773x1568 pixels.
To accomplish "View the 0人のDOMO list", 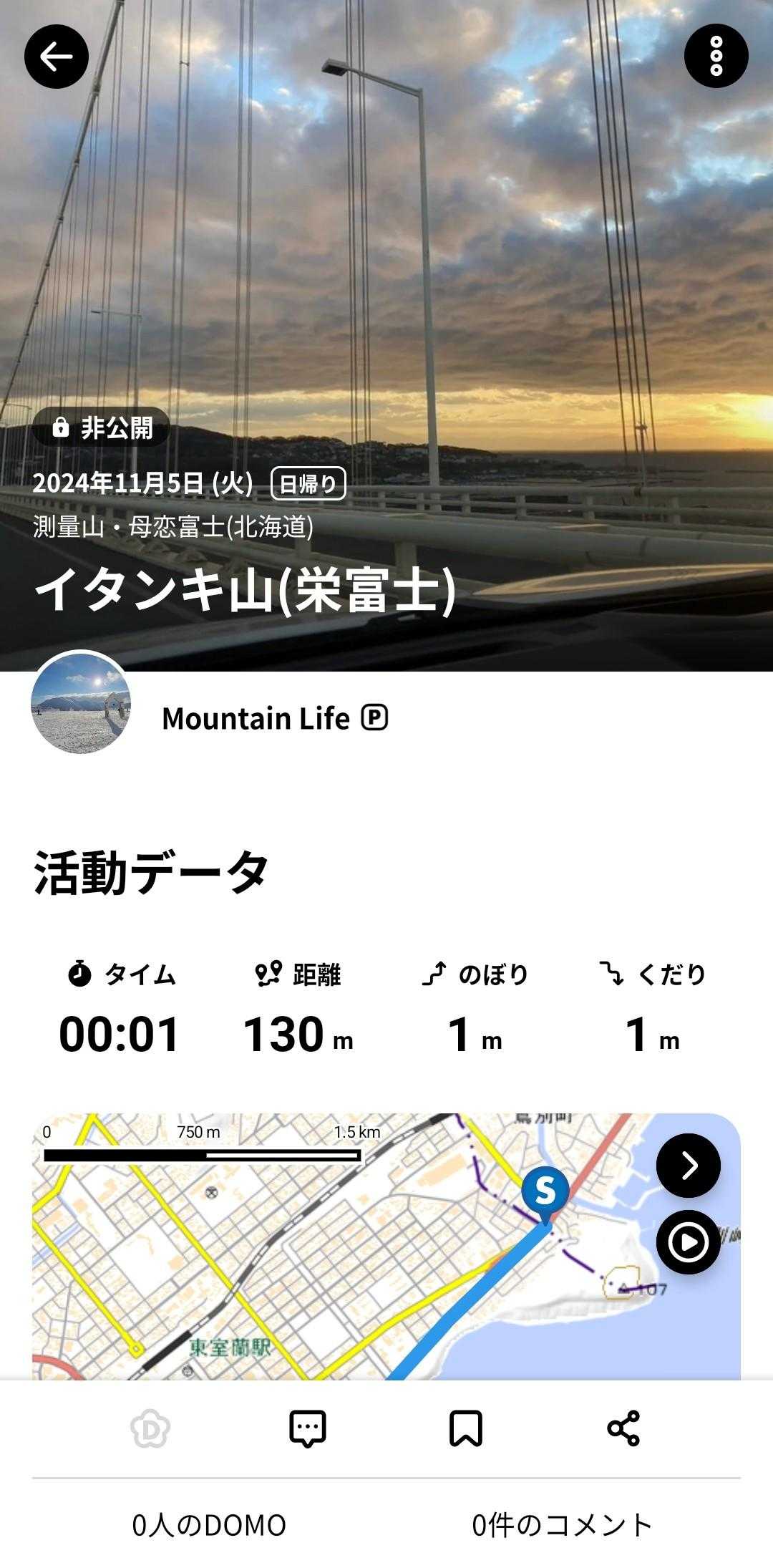I will [x=209, y=1525].
